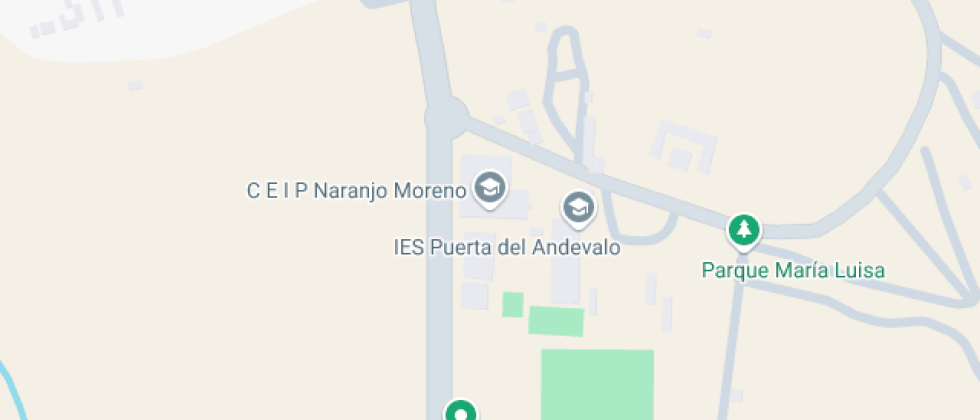Tap the Parque María Luisa park pin
980x420 pixels.
pos(743,230)
